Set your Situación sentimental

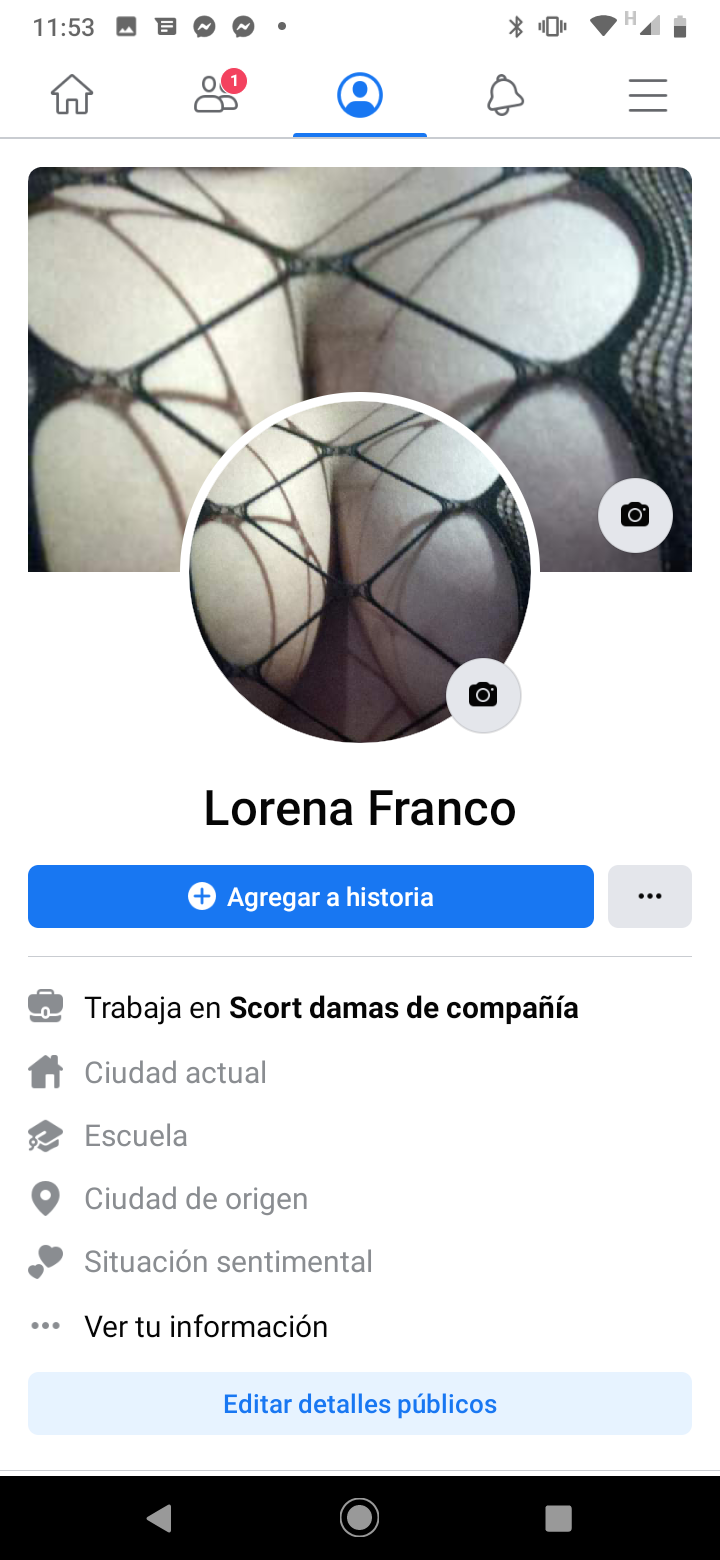point(228,1262)
